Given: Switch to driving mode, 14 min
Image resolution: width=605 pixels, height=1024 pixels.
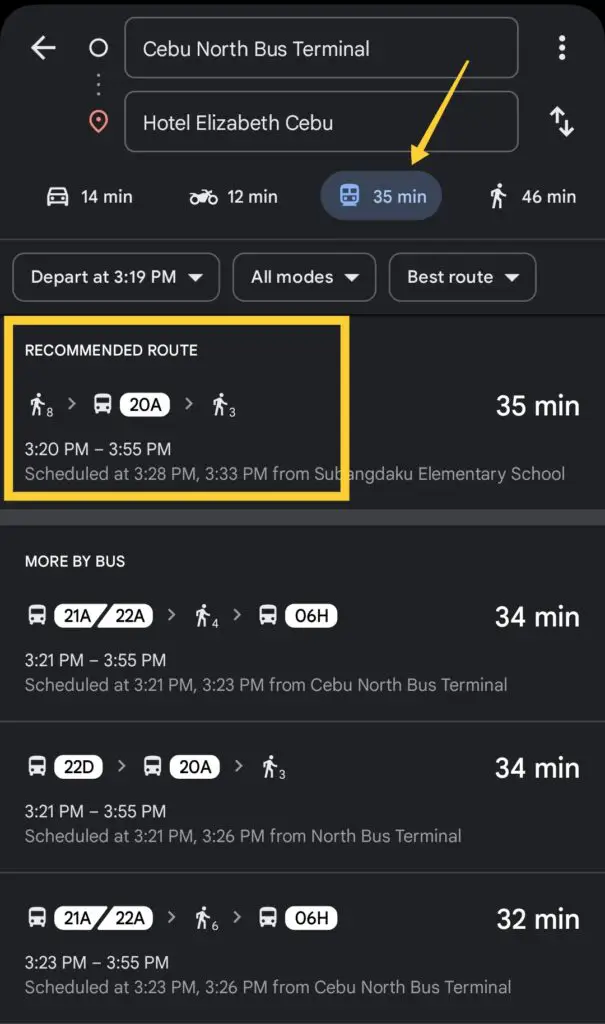Looking at the screenshot, I should pyautogui.click(x=90, y=196).
